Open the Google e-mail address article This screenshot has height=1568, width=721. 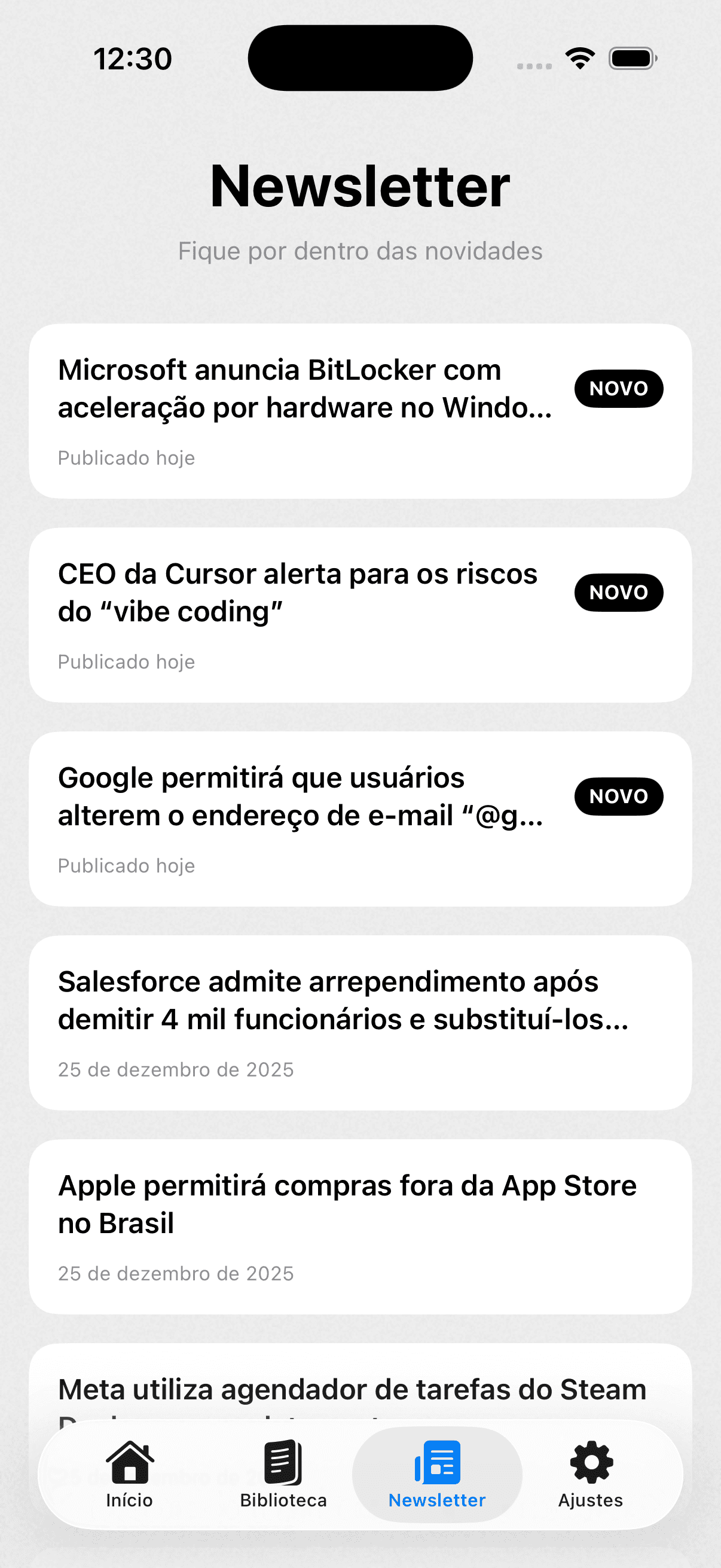point(304,816)
